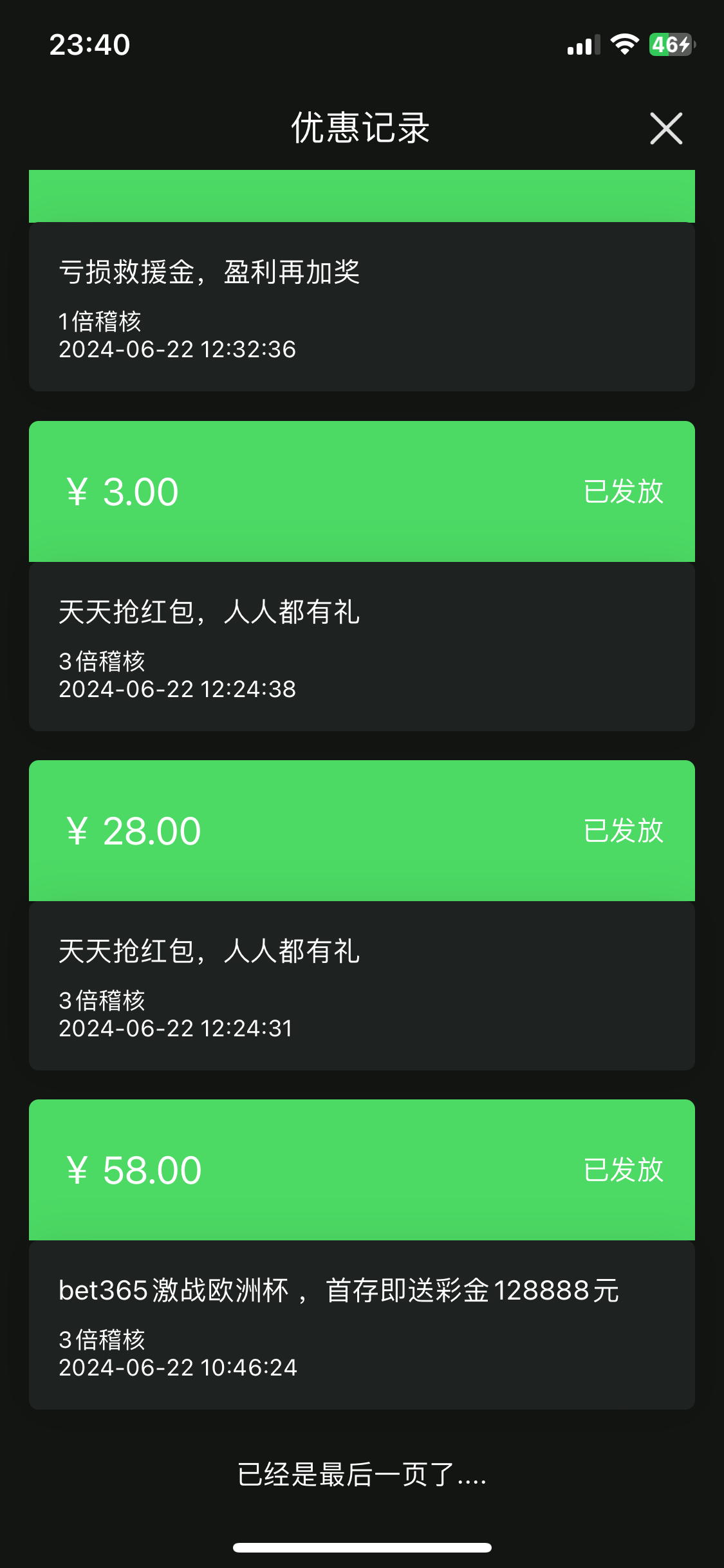This screenshot has height=1568, width=724.
Task: Tap the 优惠记录 page title
Action: click(362, 128)
